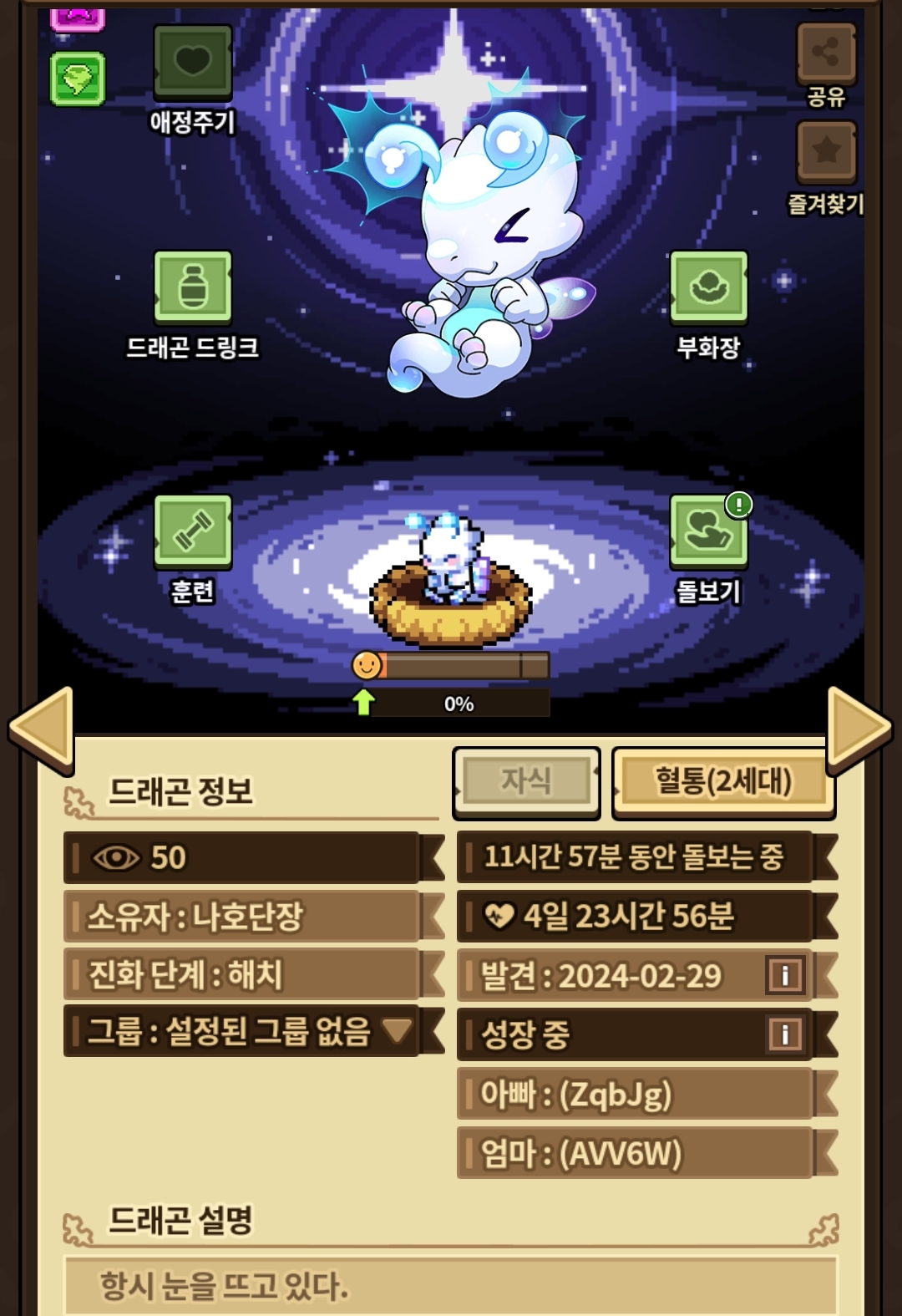Image resolution: width=902 pixels, height=1316 pixels.
Task: Open the 돌보기 care button
Action: click(708, 531)
